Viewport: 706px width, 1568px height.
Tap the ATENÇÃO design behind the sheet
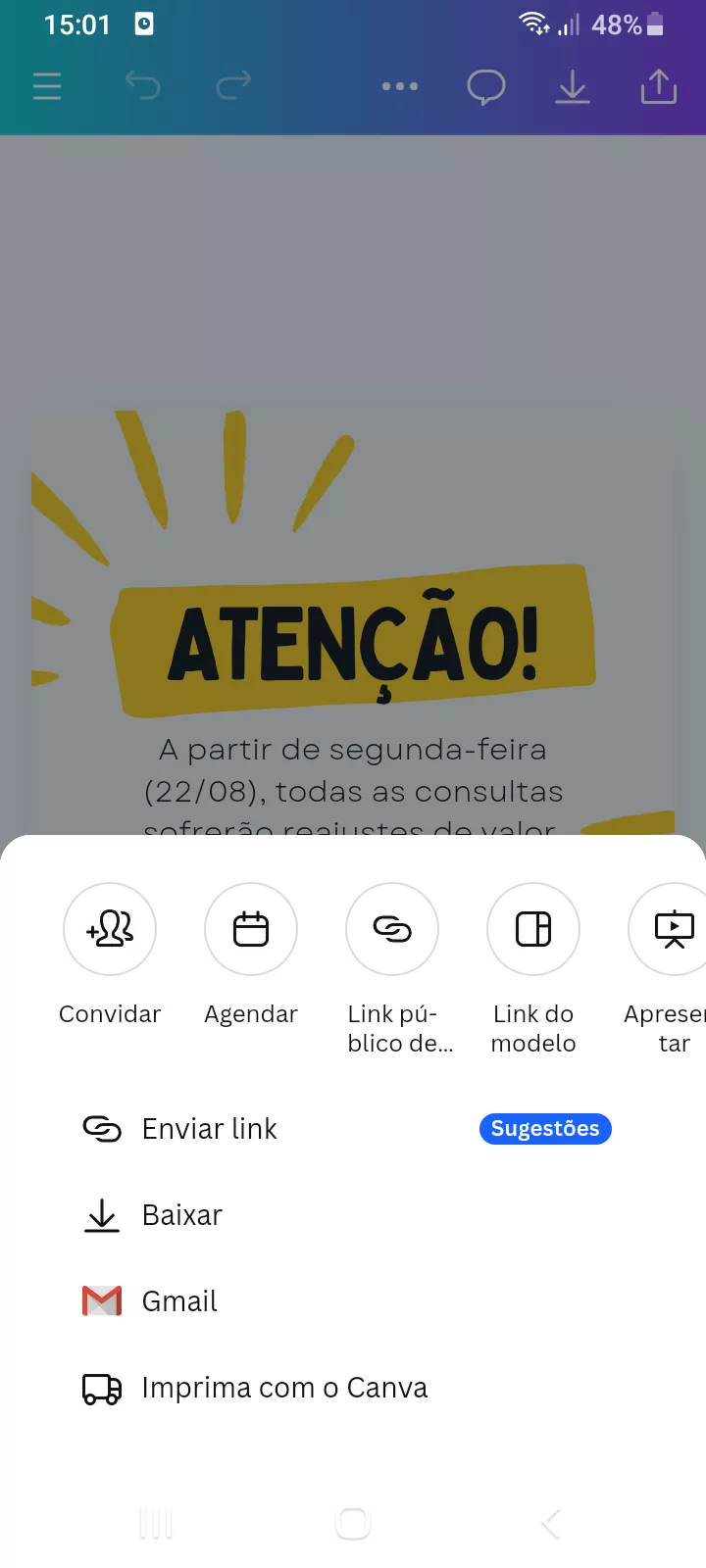(353, 637)
